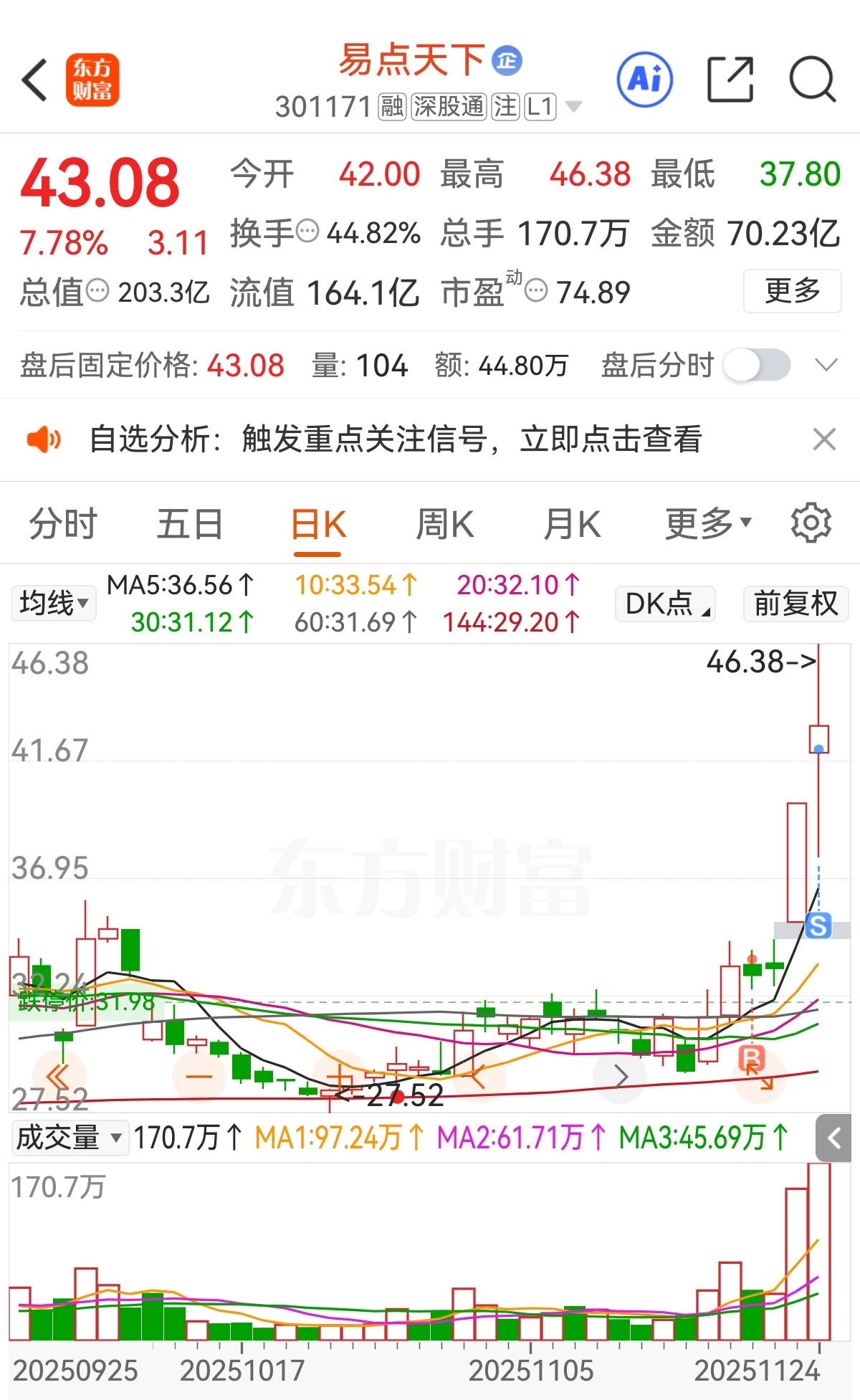Open the 更多 chart period dropdown
Image resolution: width=860 pixels, height=1400 pixels.
click(708, 524)
